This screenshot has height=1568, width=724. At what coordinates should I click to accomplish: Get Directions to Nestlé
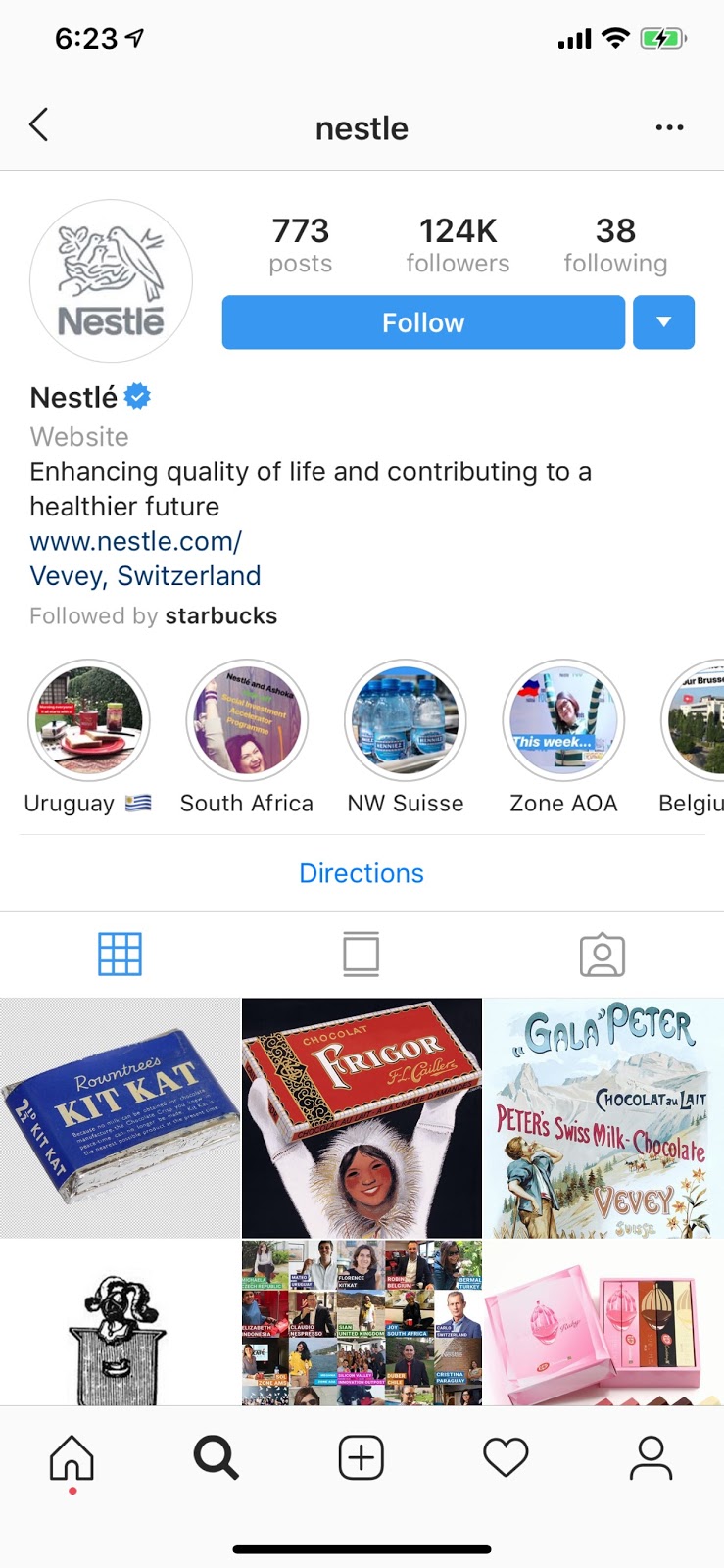coord(362,872)
